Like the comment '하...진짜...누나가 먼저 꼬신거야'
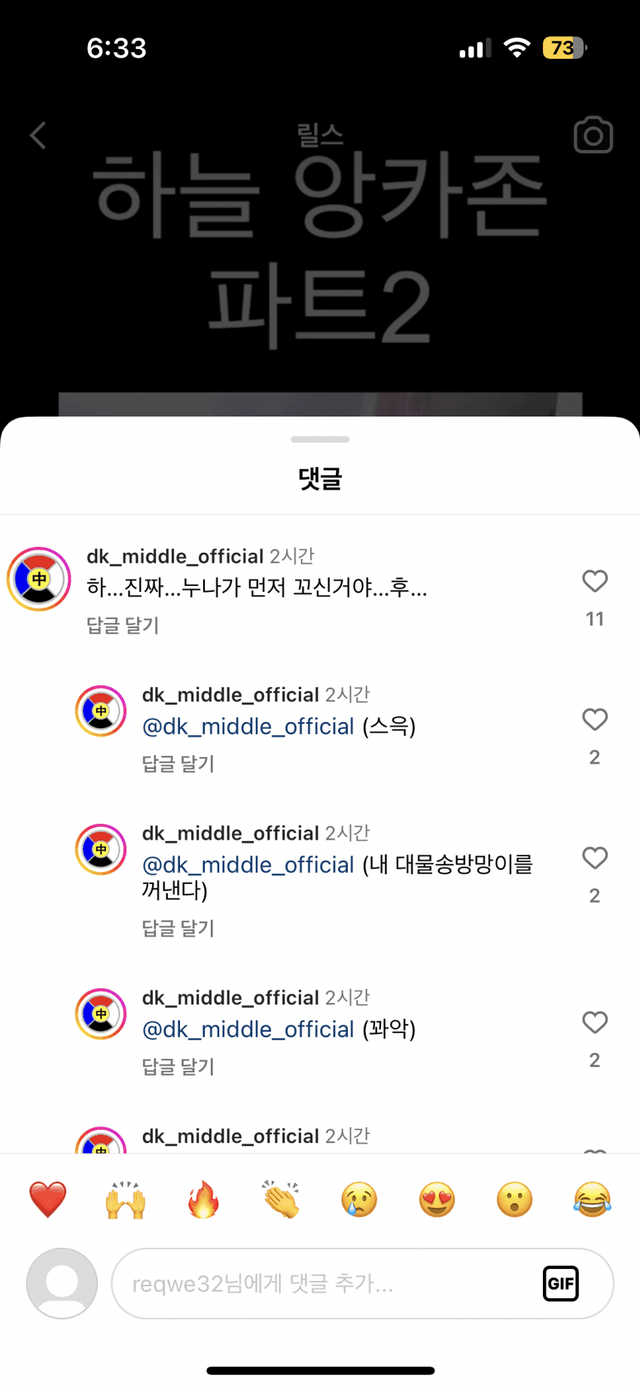The height and width of the screenshot is (1388, 640). coord(595,581)
